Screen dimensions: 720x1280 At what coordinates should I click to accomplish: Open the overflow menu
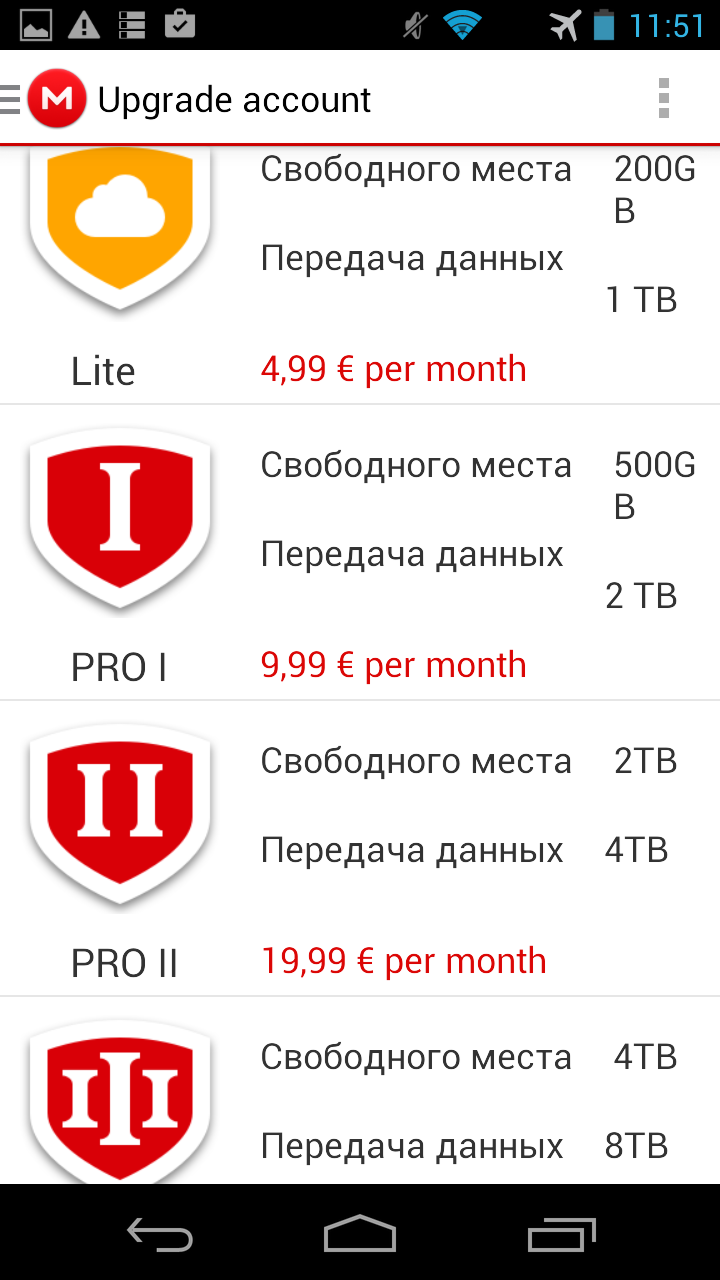tap(663, 99)
